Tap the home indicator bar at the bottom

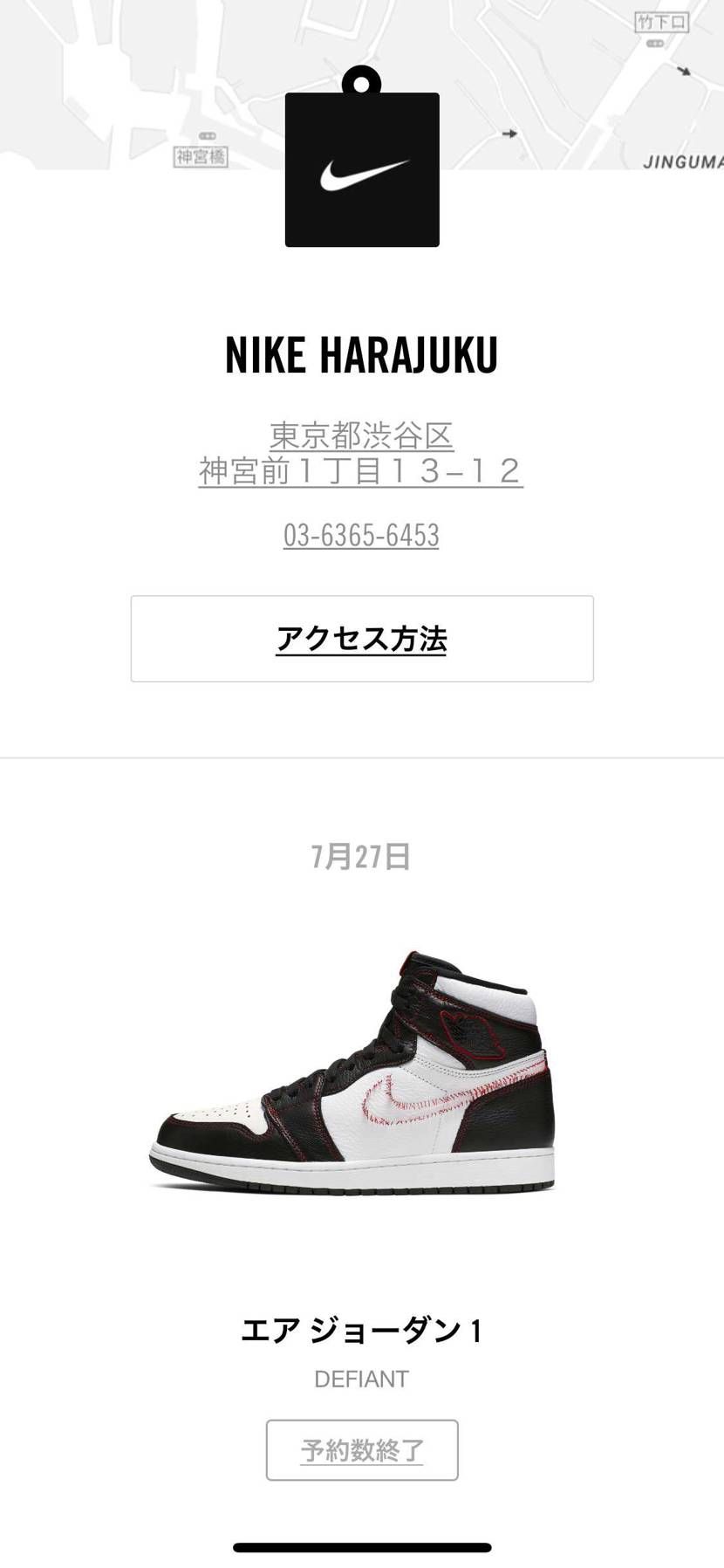click(x=361, y=1544)
